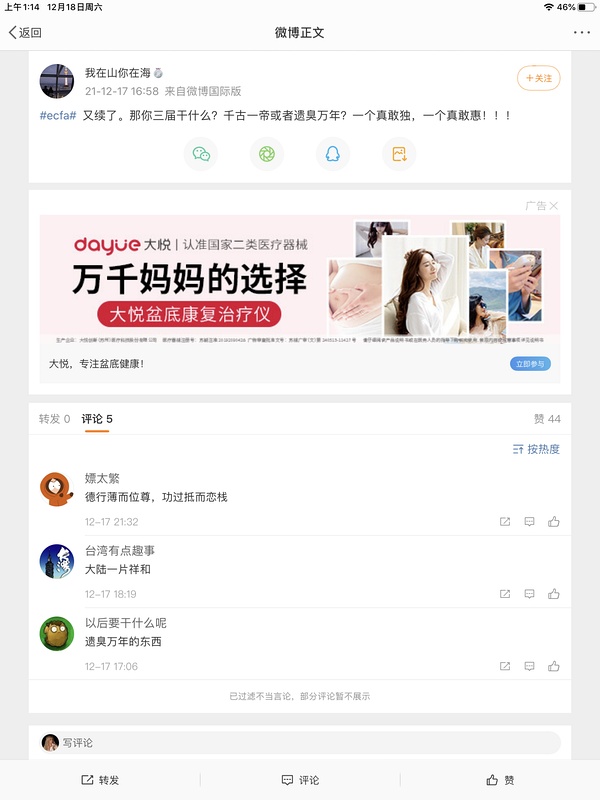Go back using the 返回 arrow

[25, 32]
